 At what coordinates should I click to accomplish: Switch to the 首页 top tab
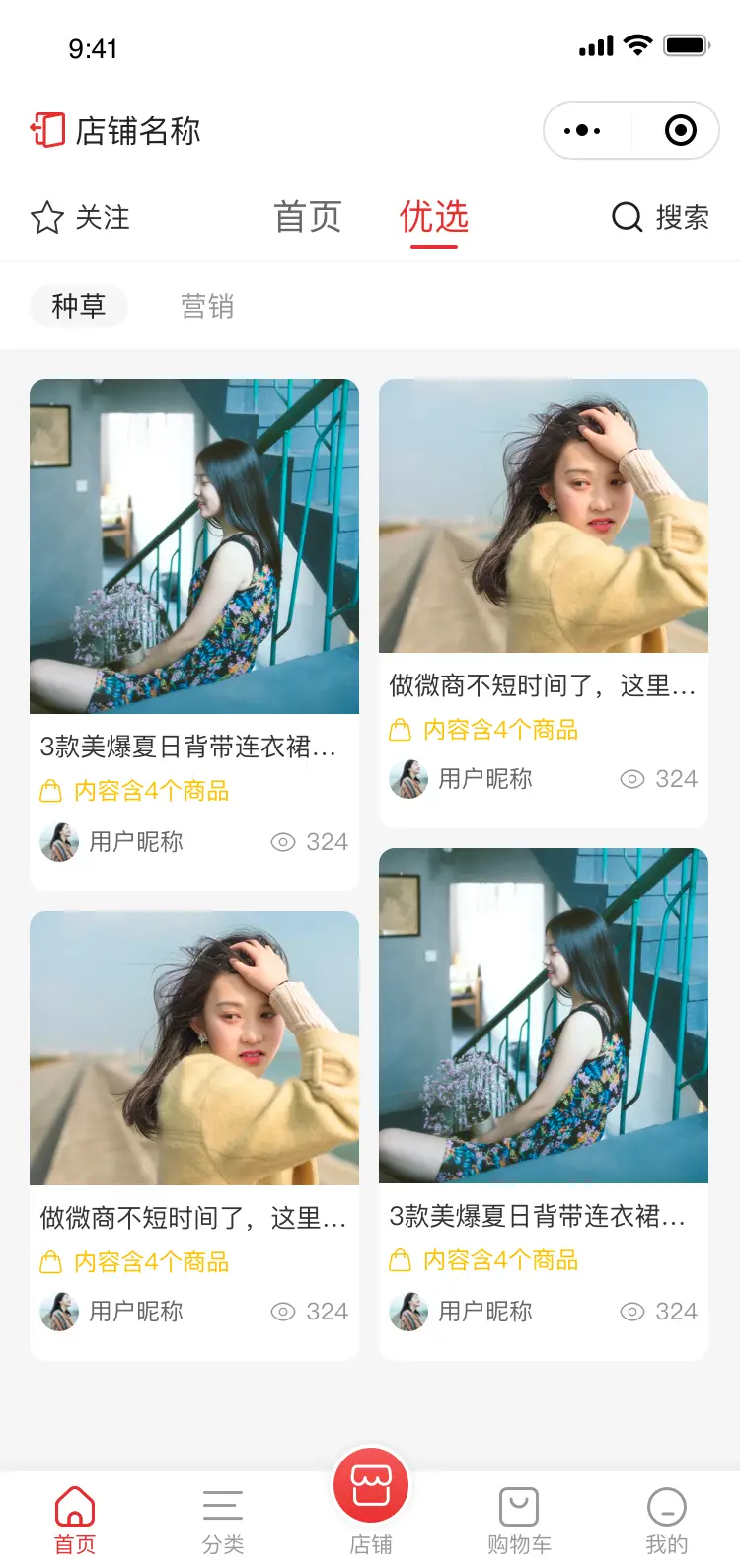click(x=308, y=217)
